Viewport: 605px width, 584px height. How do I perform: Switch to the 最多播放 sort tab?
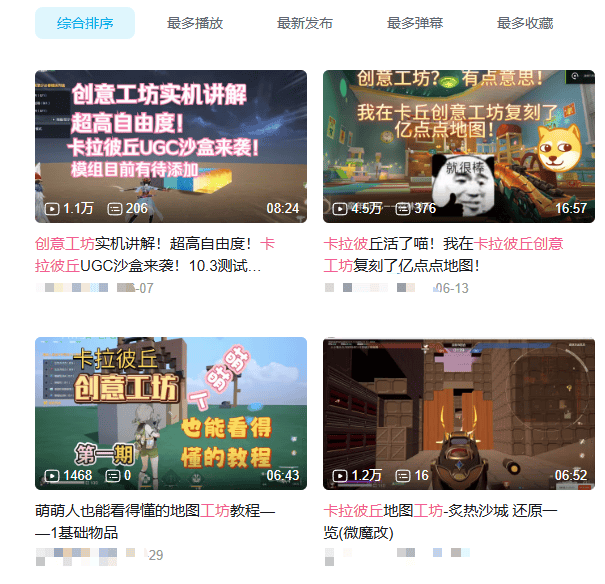click(x=195, y=23)
